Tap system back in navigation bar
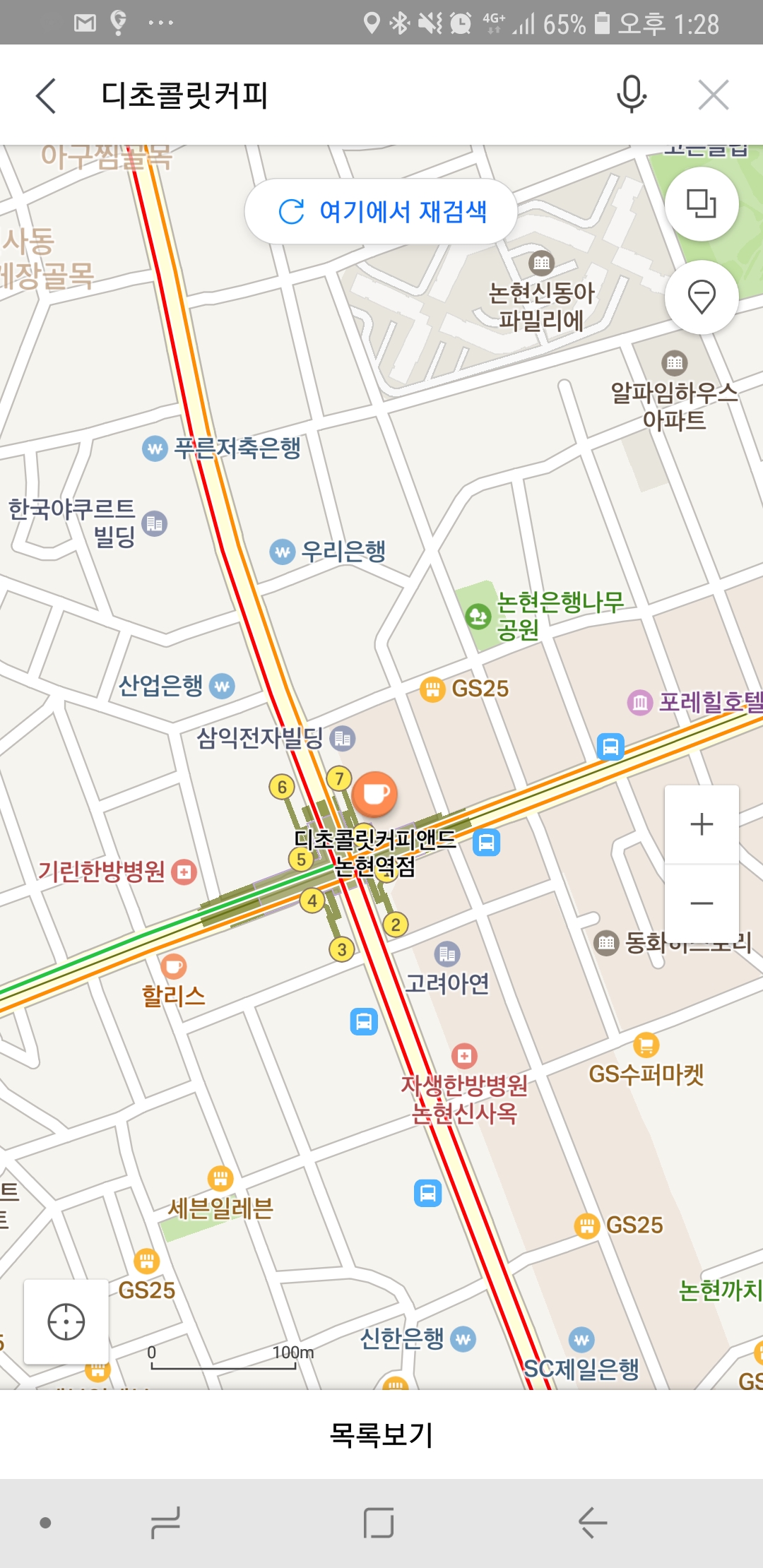This screenshot has height=1568, width=763. tap(592, 1522)
